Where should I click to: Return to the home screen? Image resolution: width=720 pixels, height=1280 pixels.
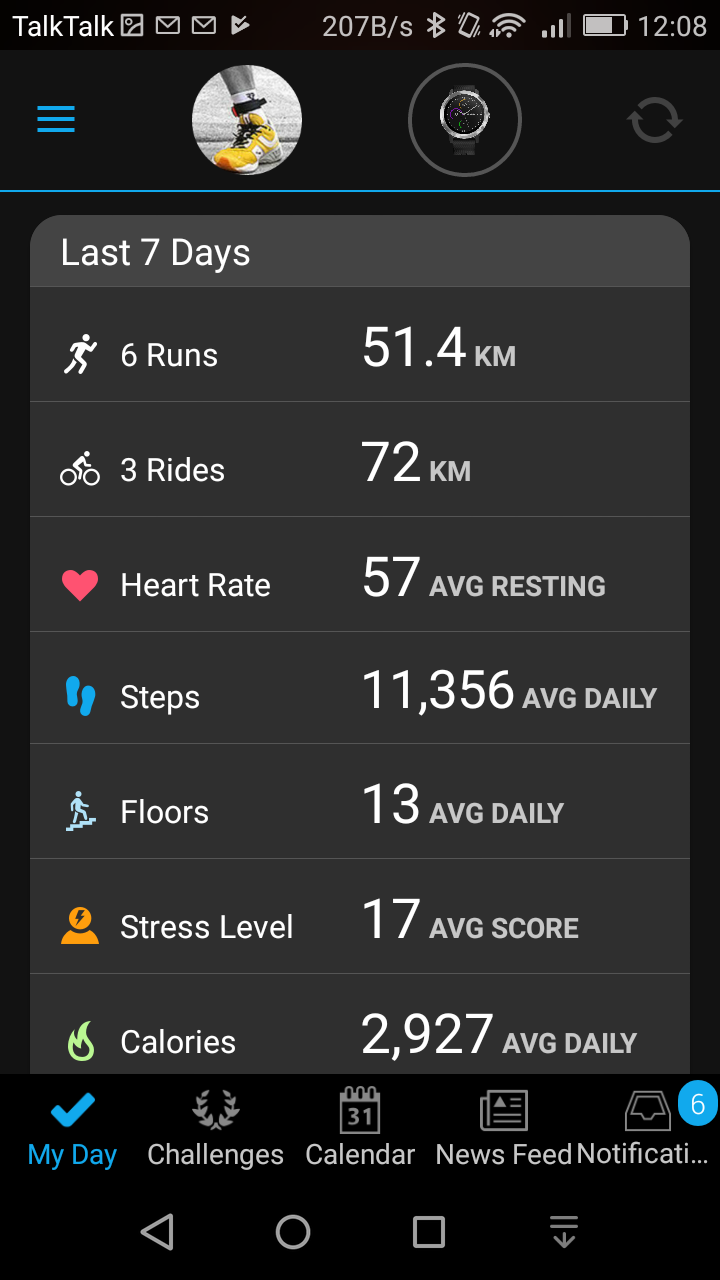tap(293, 1232)
